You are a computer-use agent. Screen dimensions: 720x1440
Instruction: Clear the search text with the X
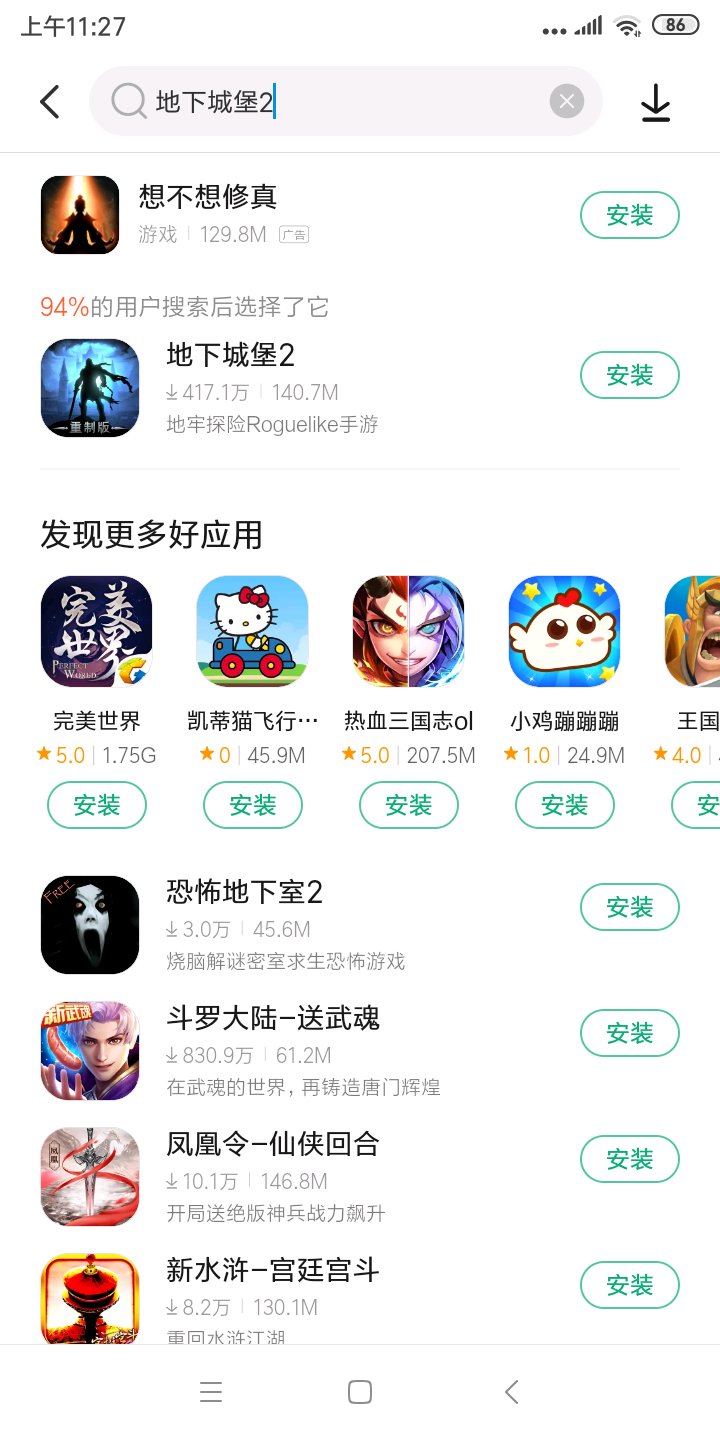click(567, 101)
